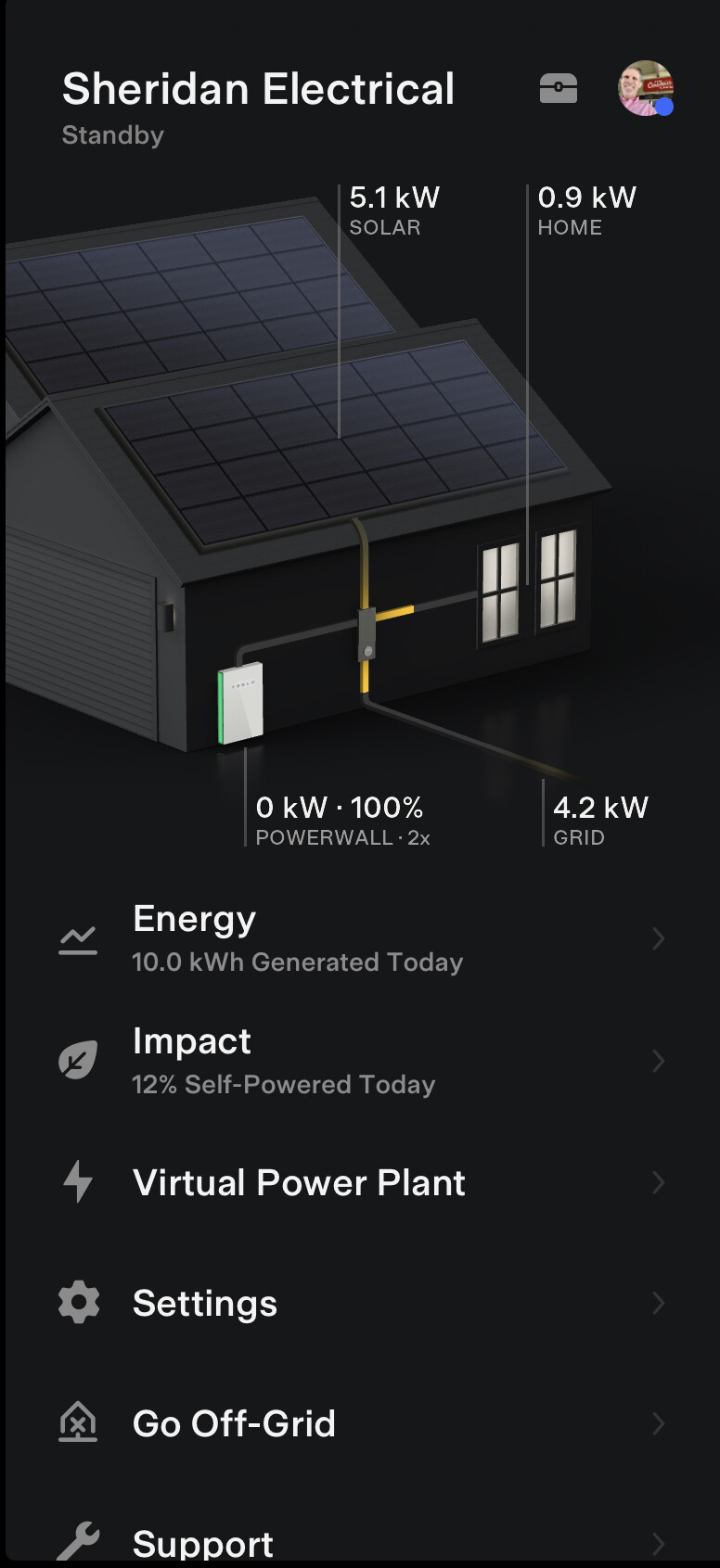The height and width of the screenshot is (1568, 720).
Task: Open the profile avatar
Action: point(646,88)
